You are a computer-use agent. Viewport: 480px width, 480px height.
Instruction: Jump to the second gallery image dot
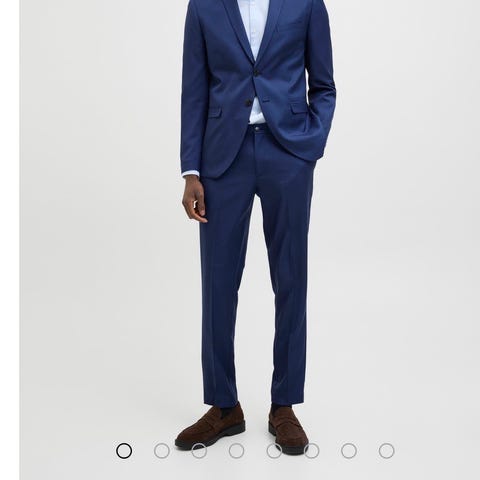tap(162, 451)
